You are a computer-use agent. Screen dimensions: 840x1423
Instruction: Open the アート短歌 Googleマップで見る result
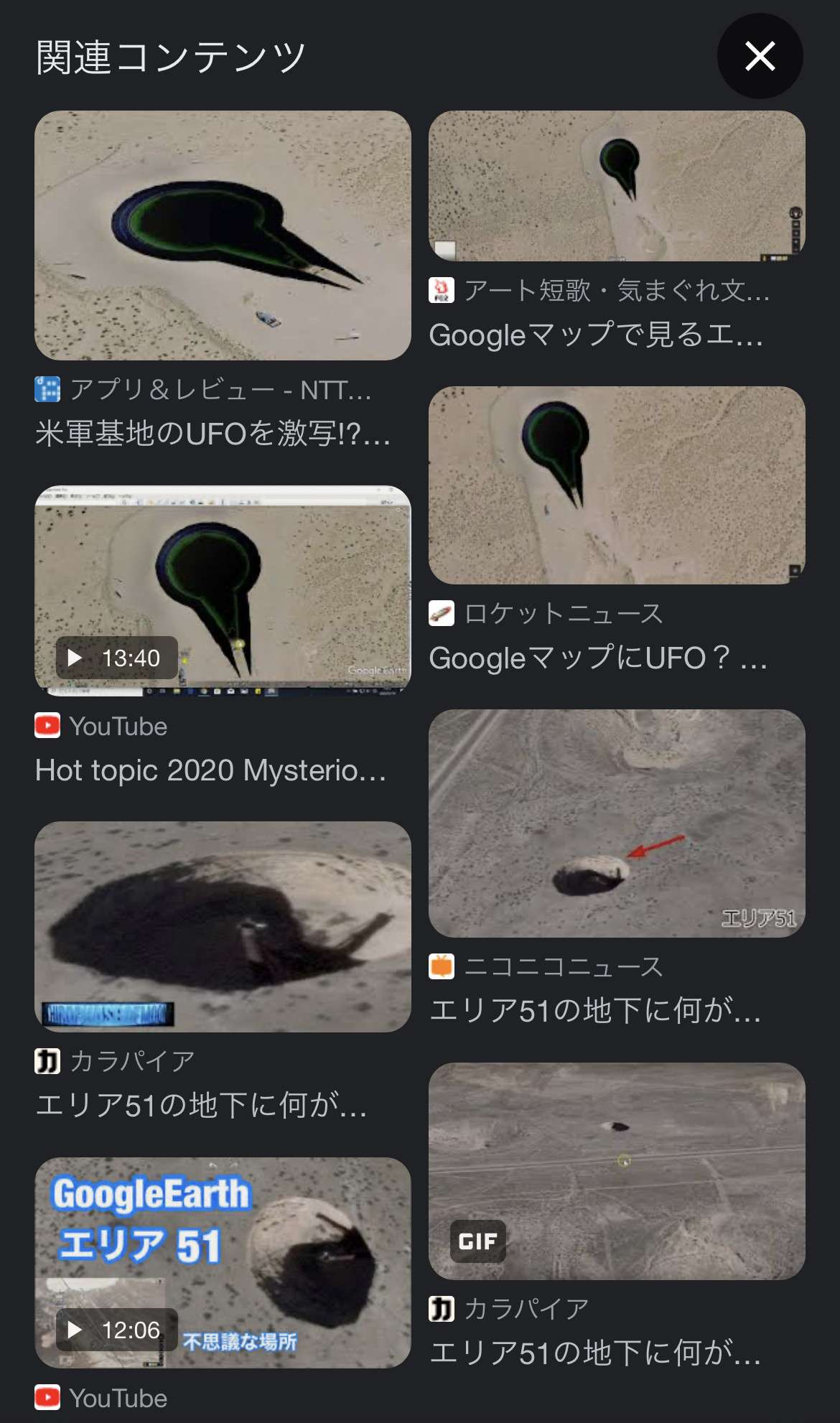pos(617,186)
